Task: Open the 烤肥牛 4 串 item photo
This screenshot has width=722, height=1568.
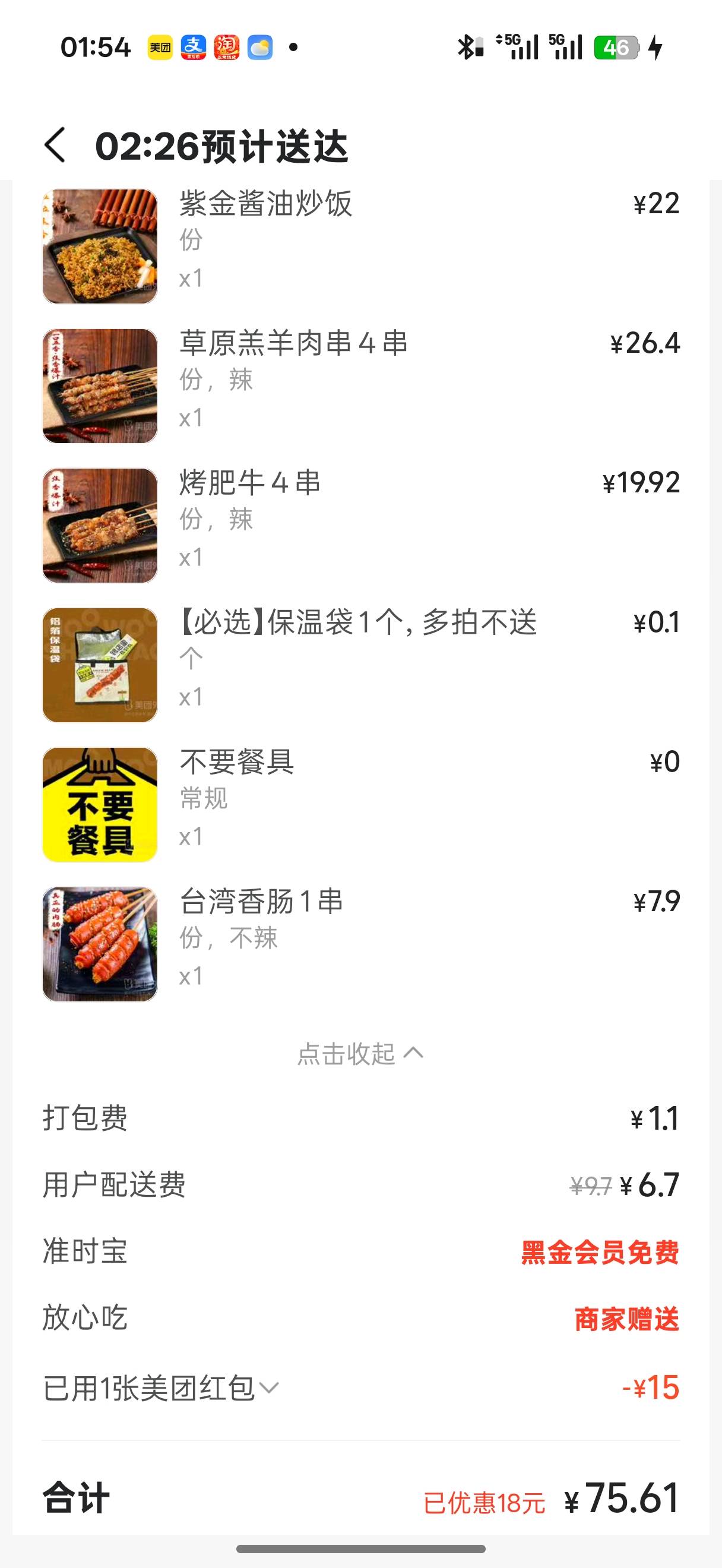Action: [100, 525]
